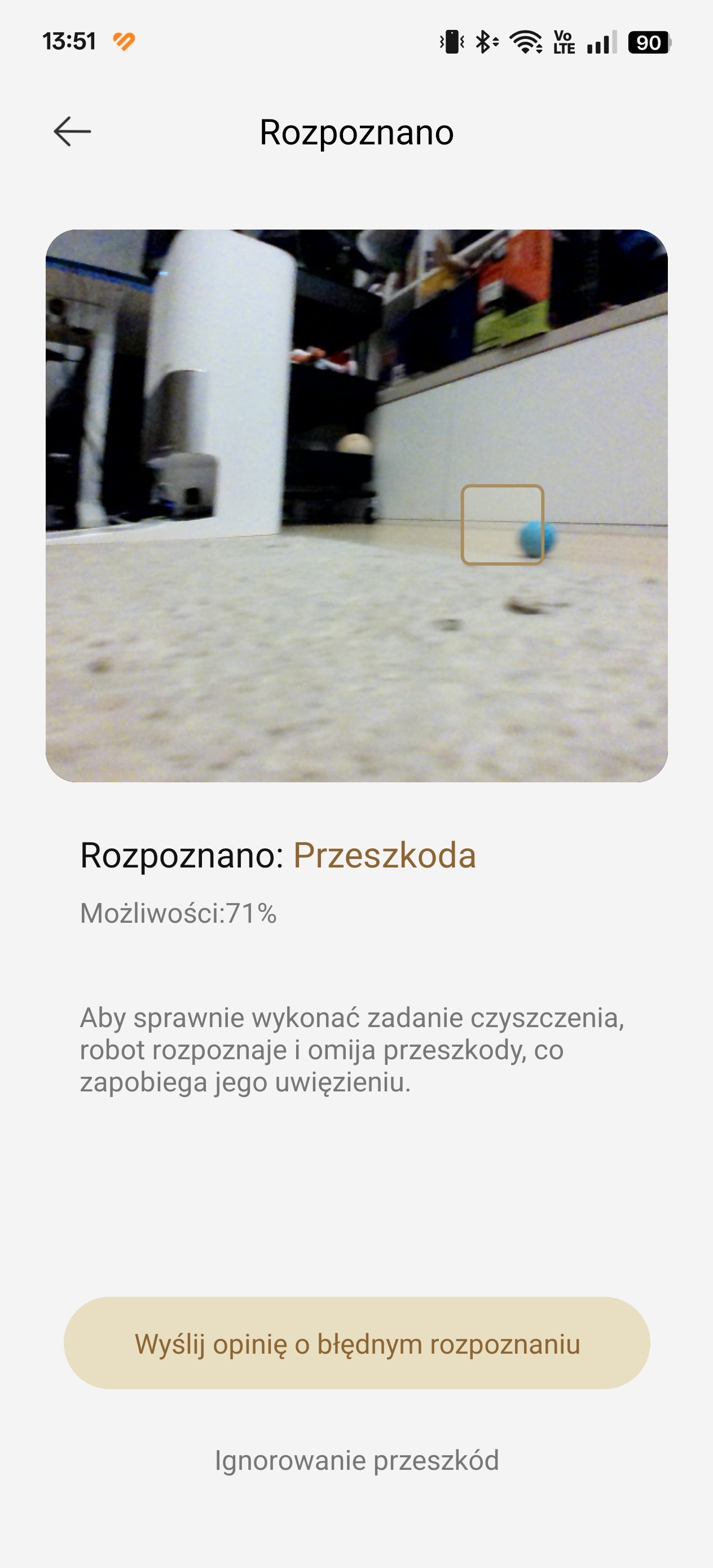
Task: Tap Wyślij opinię o błędnym rozpoznaniu button
Action: [x=357, y=1344]
